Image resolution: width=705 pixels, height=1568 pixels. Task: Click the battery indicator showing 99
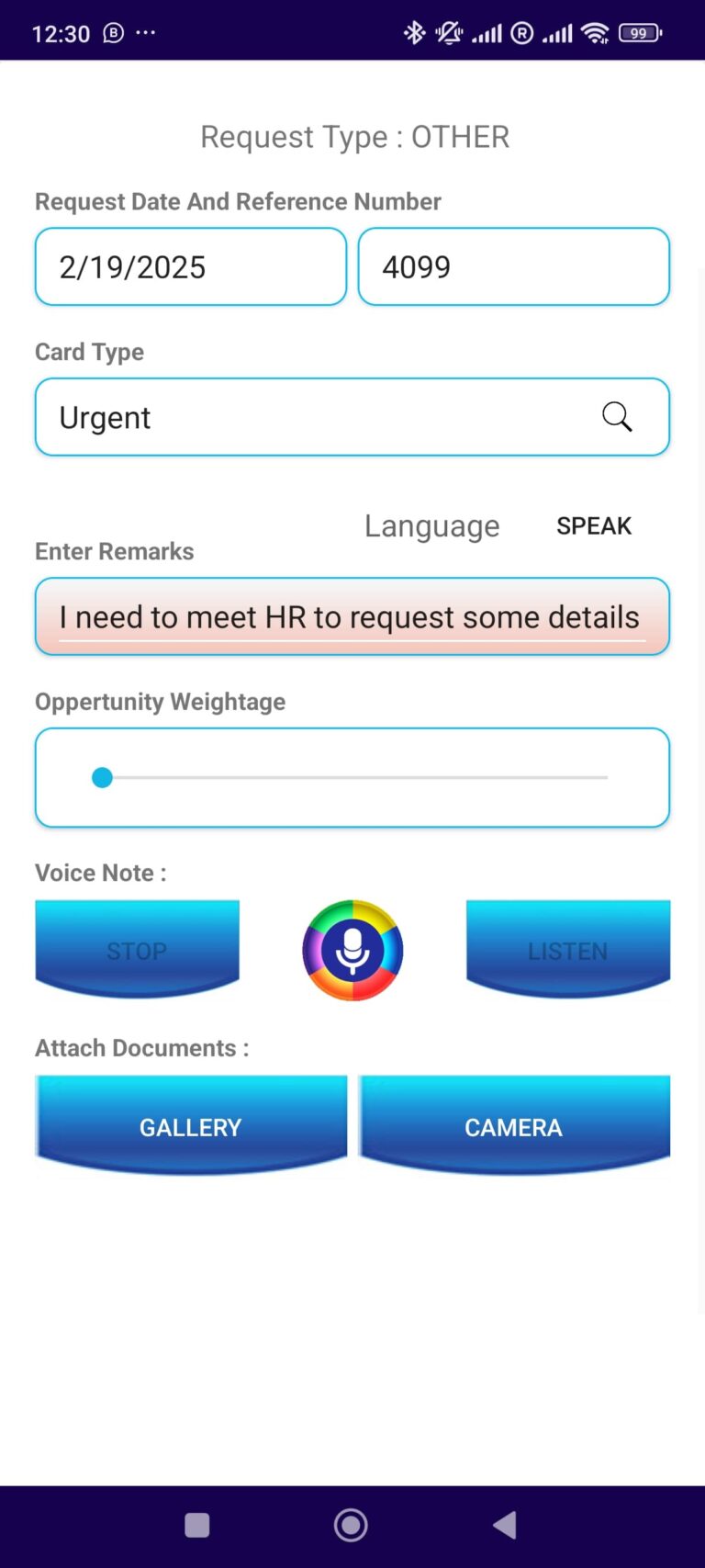(640, 32)
